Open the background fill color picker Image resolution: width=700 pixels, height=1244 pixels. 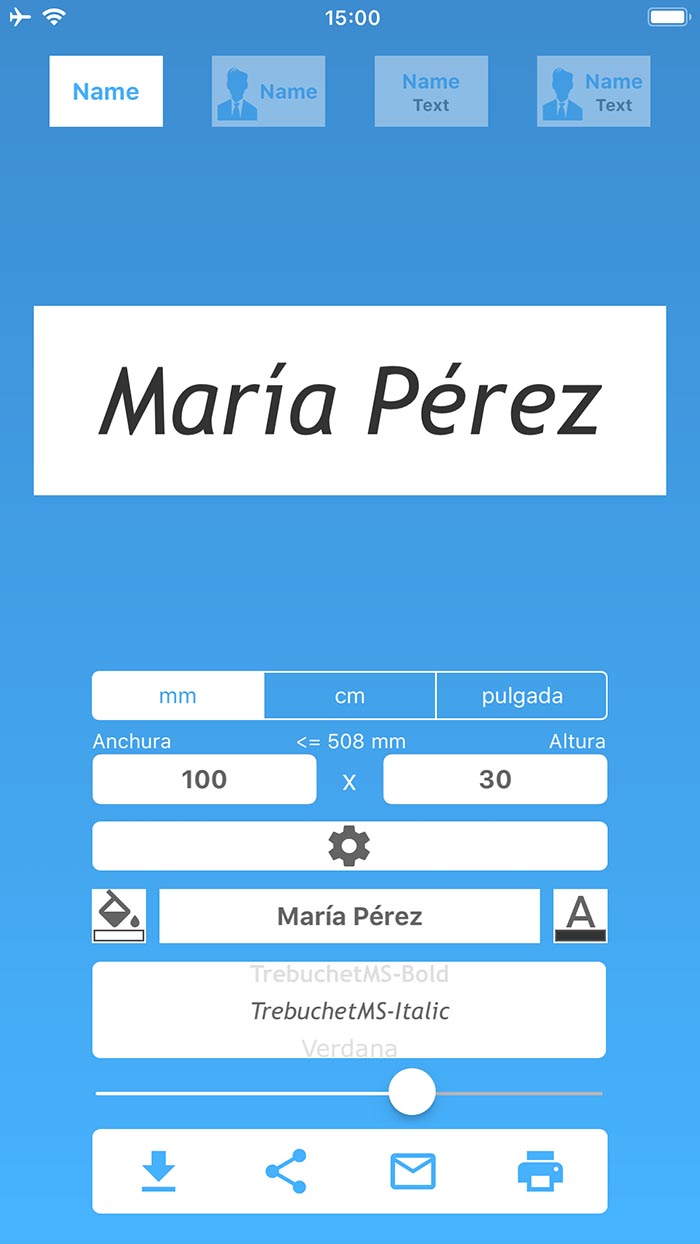[119, 916]
